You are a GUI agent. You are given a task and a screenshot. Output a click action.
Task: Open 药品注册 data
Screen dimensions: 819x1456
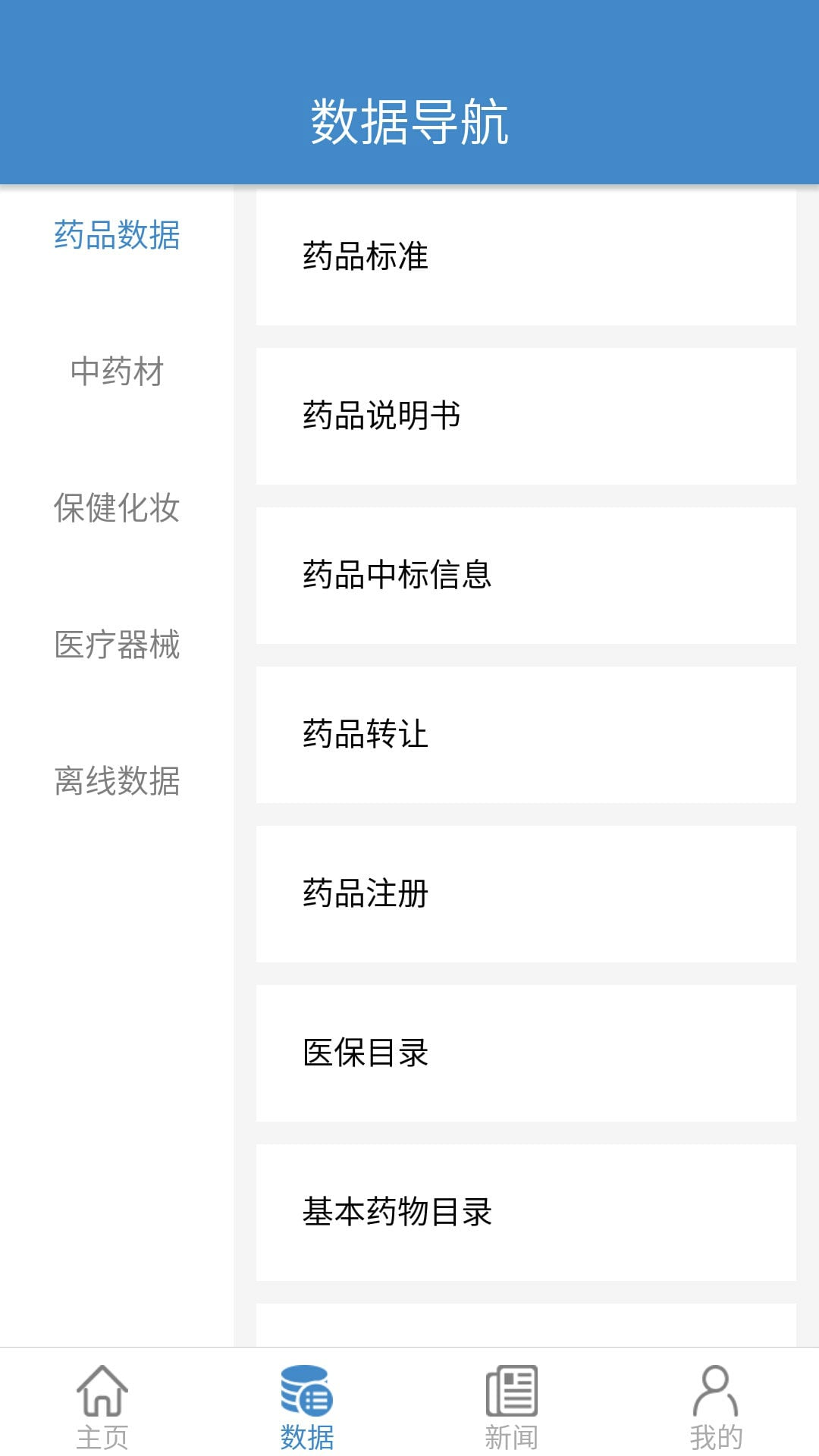(x=526, y=894)
